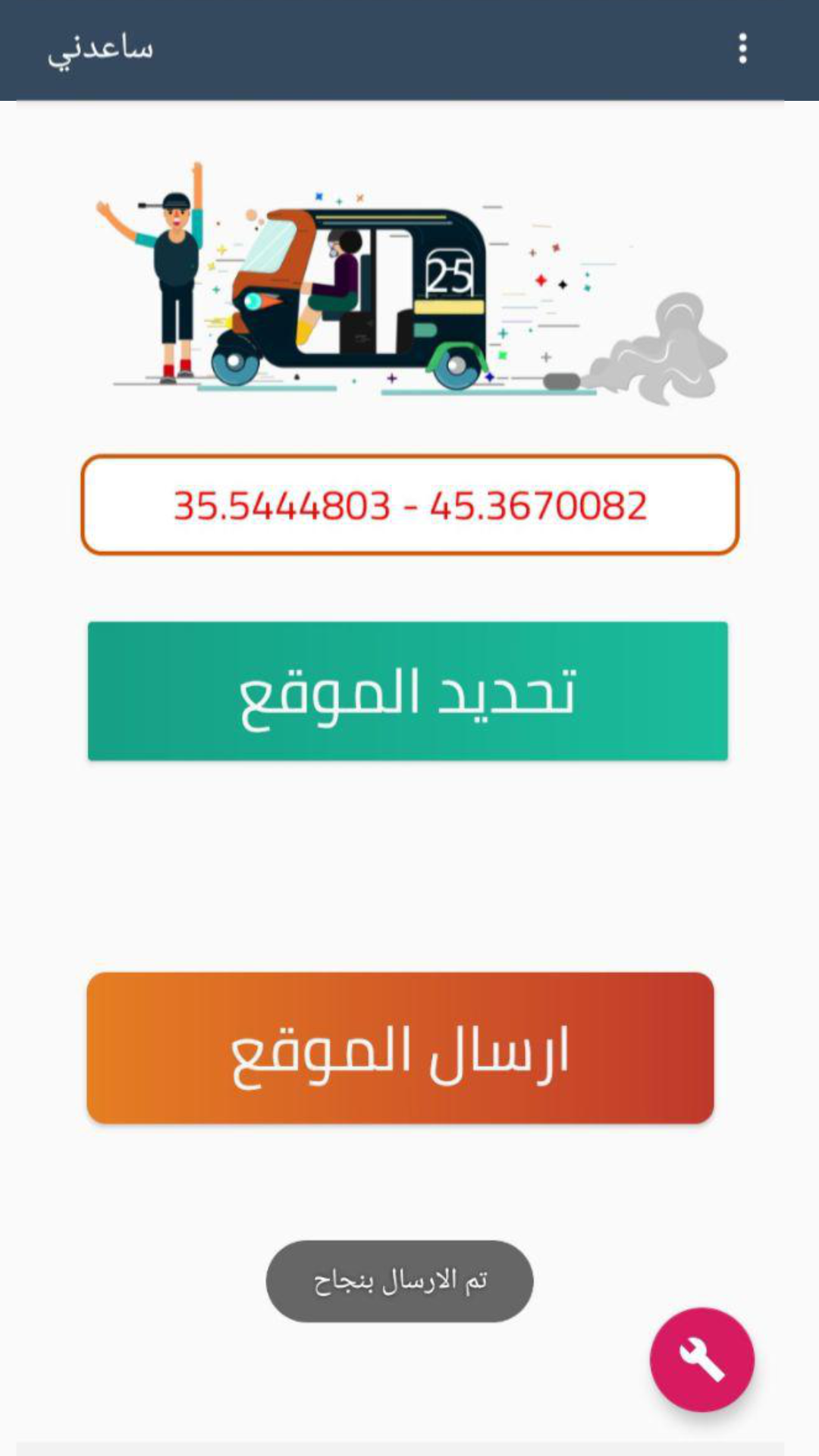Tap the تحديد الموقع green button

[408, 691]
